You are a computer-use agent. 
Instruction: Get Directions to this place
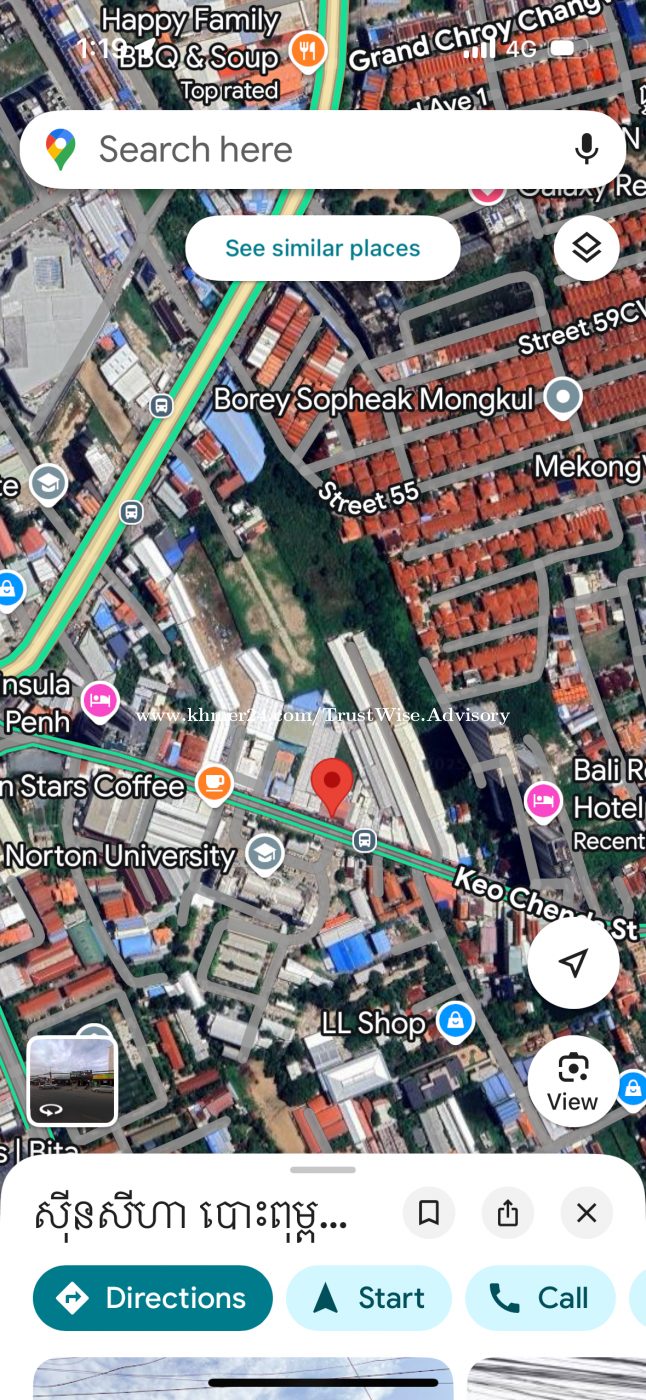click(153, 1298)
